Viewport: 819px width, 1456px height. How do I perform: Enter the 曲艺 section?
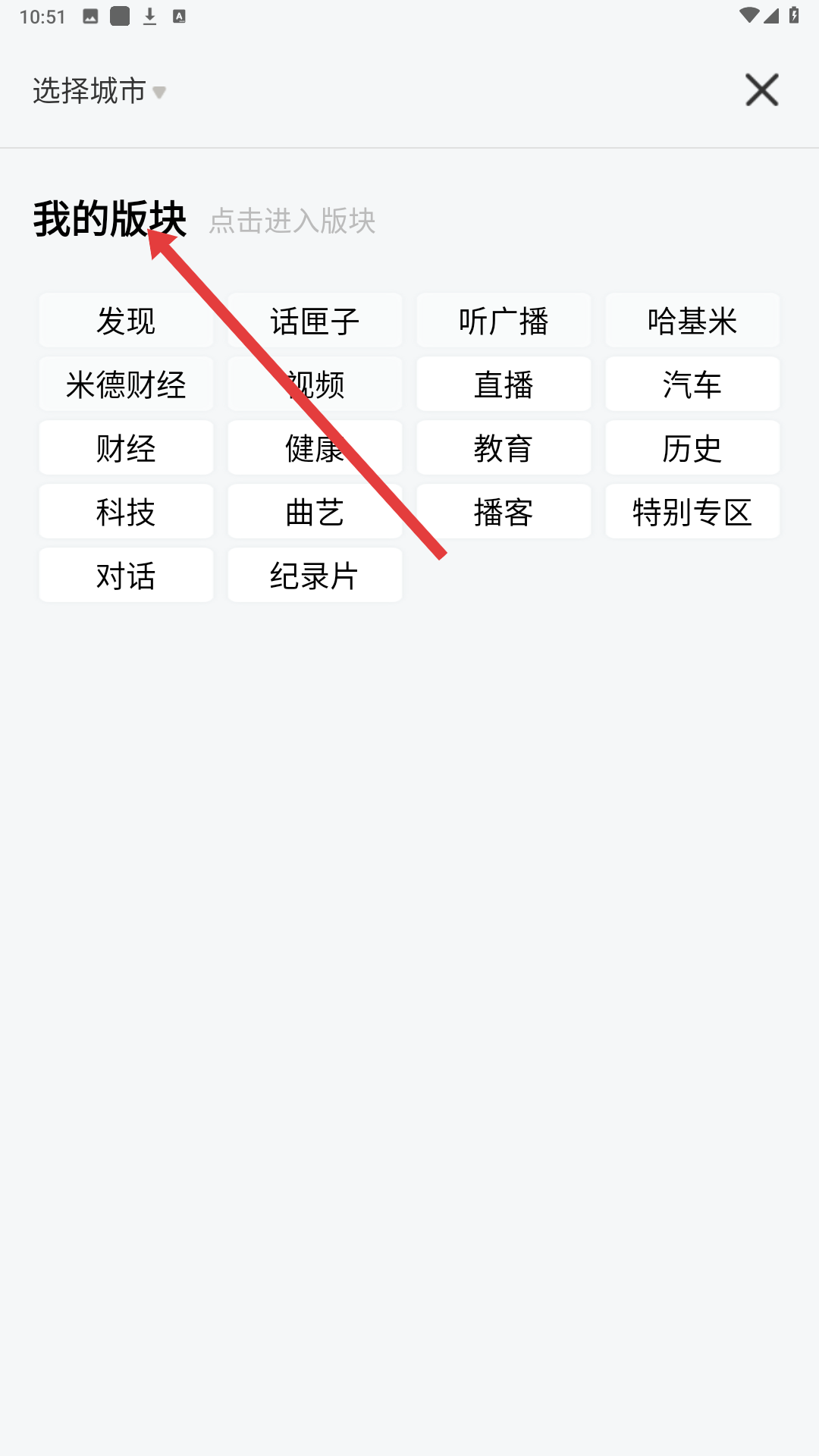click(x=314, y=511)
